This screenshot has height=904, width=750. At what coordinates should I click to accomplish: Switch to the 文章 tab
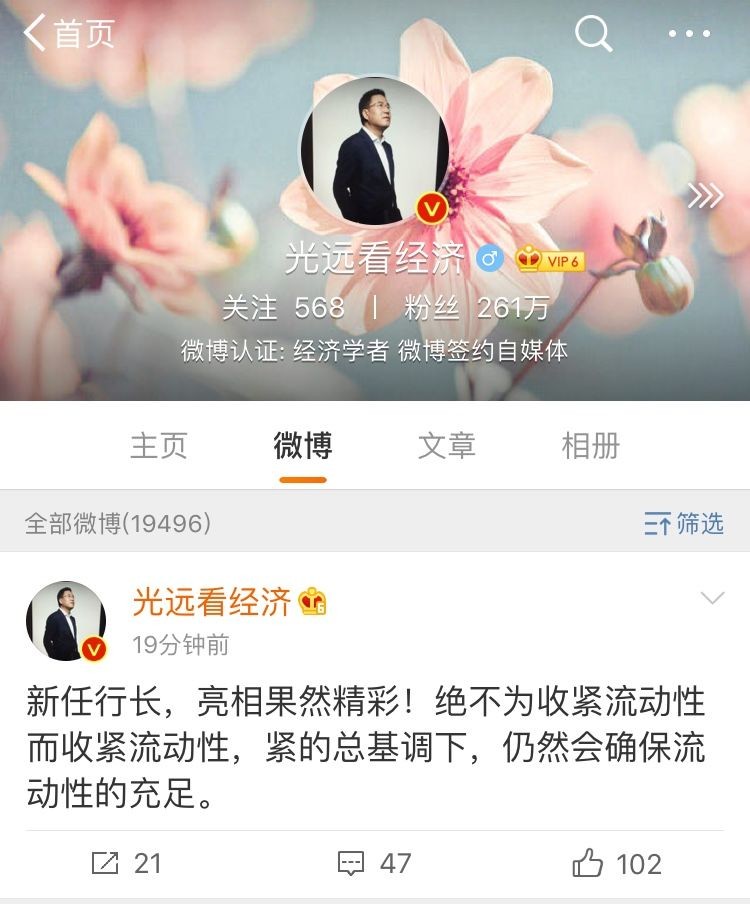[447, 446]
